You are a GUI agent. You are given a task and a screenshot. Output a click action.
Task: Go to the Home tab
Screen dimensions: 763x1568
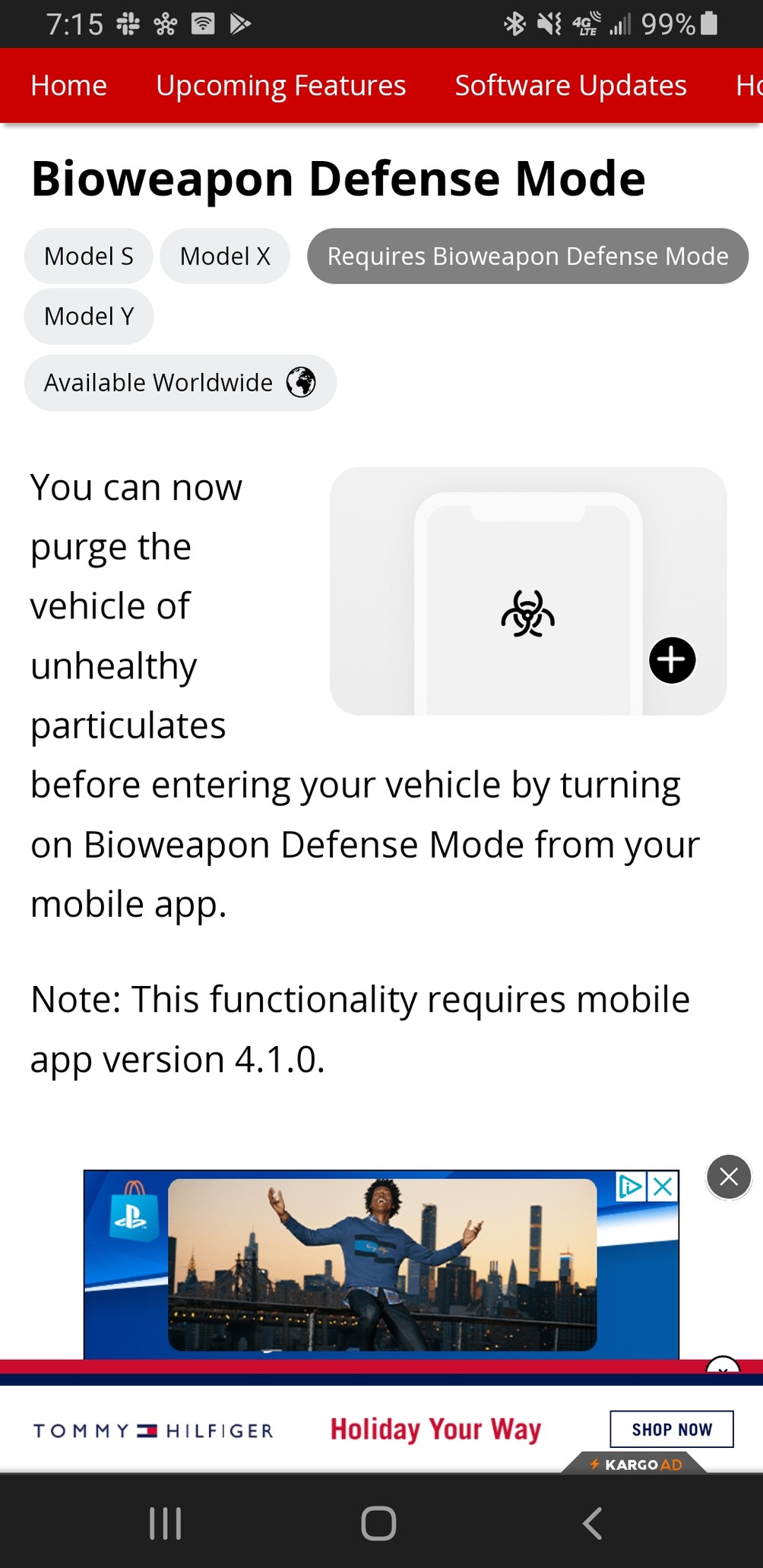68,86
